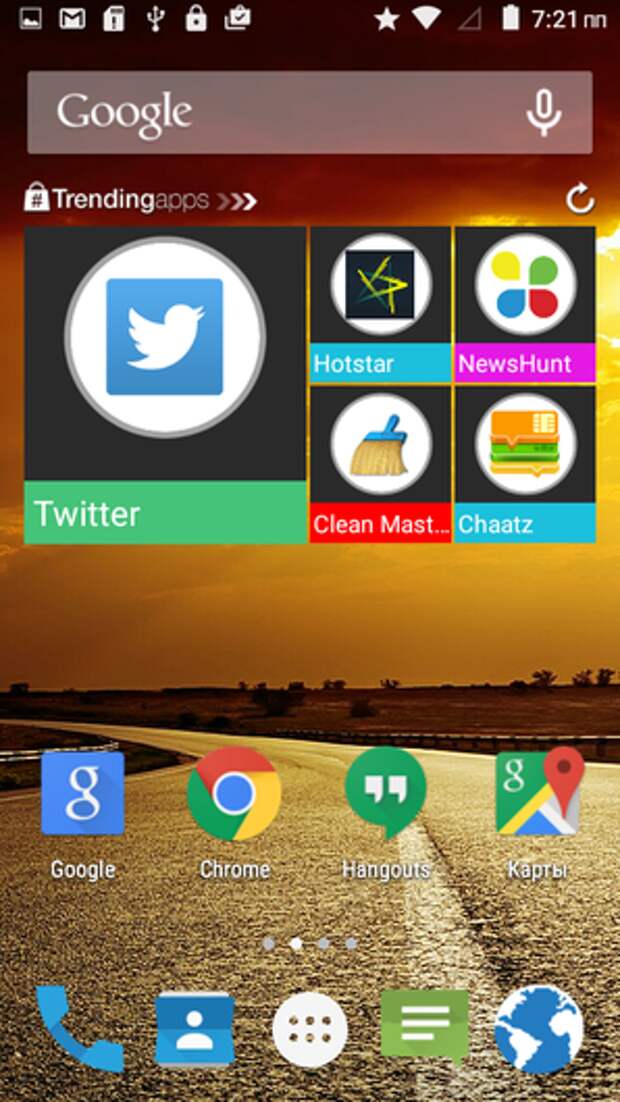Select the NewsHunt trending app tile

[525, 305]
